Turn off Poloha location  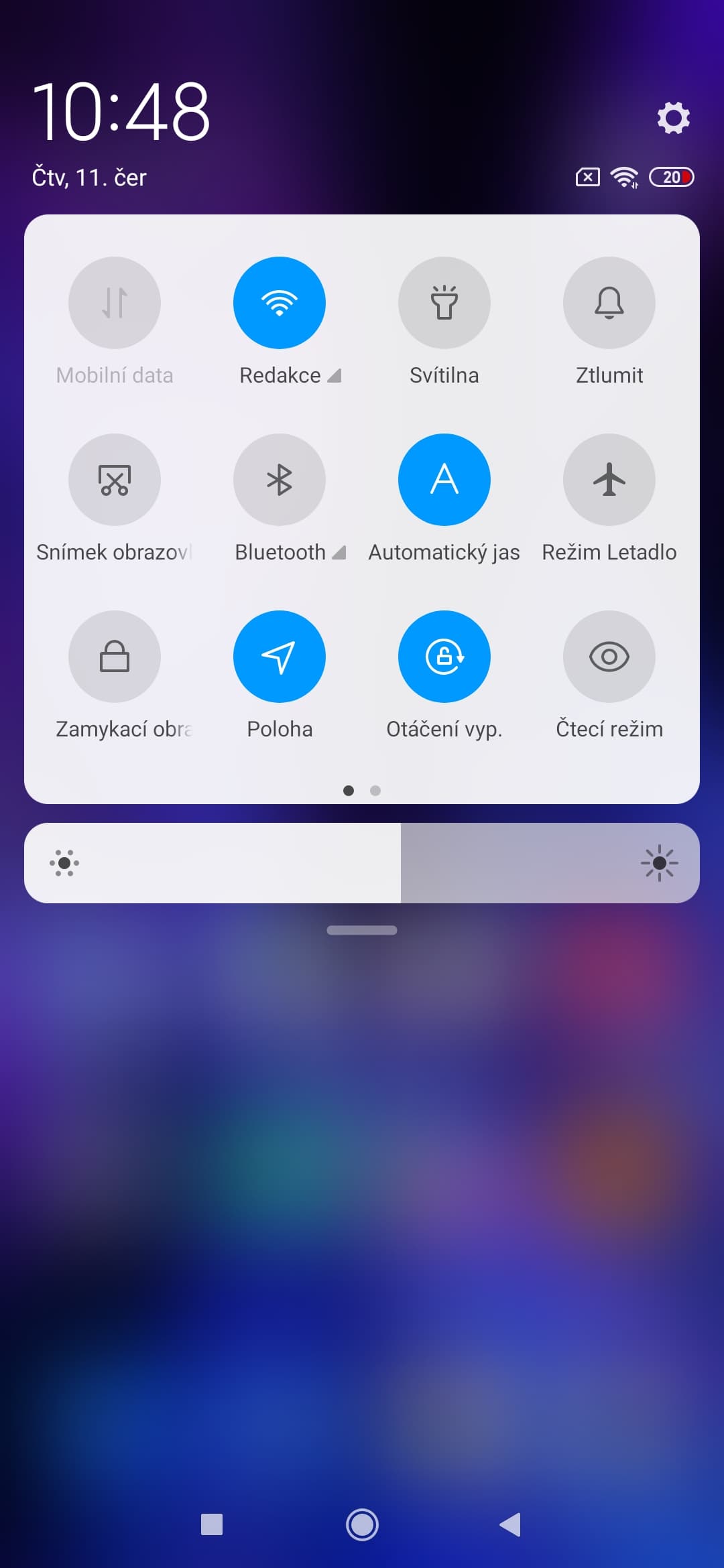pyautogui.click(x=280, y=657)
